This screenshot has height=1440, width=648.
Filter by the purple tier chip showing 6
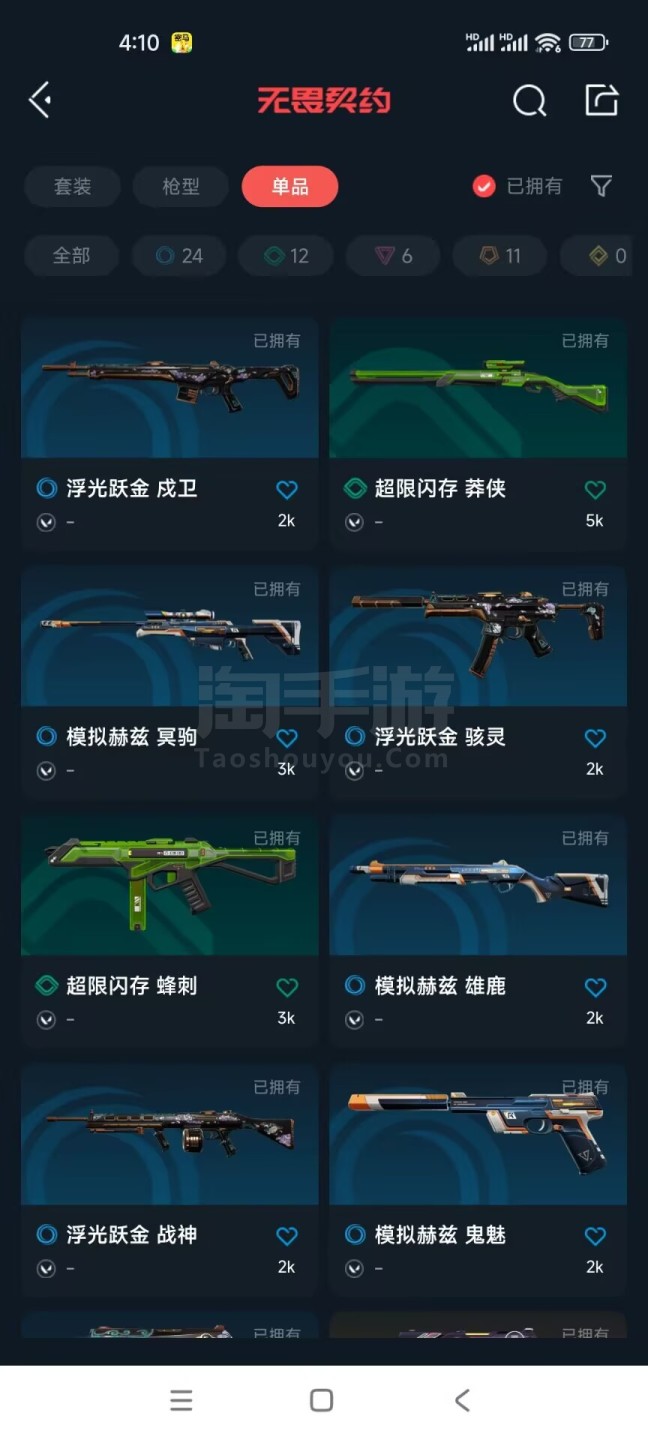(394, 256)
